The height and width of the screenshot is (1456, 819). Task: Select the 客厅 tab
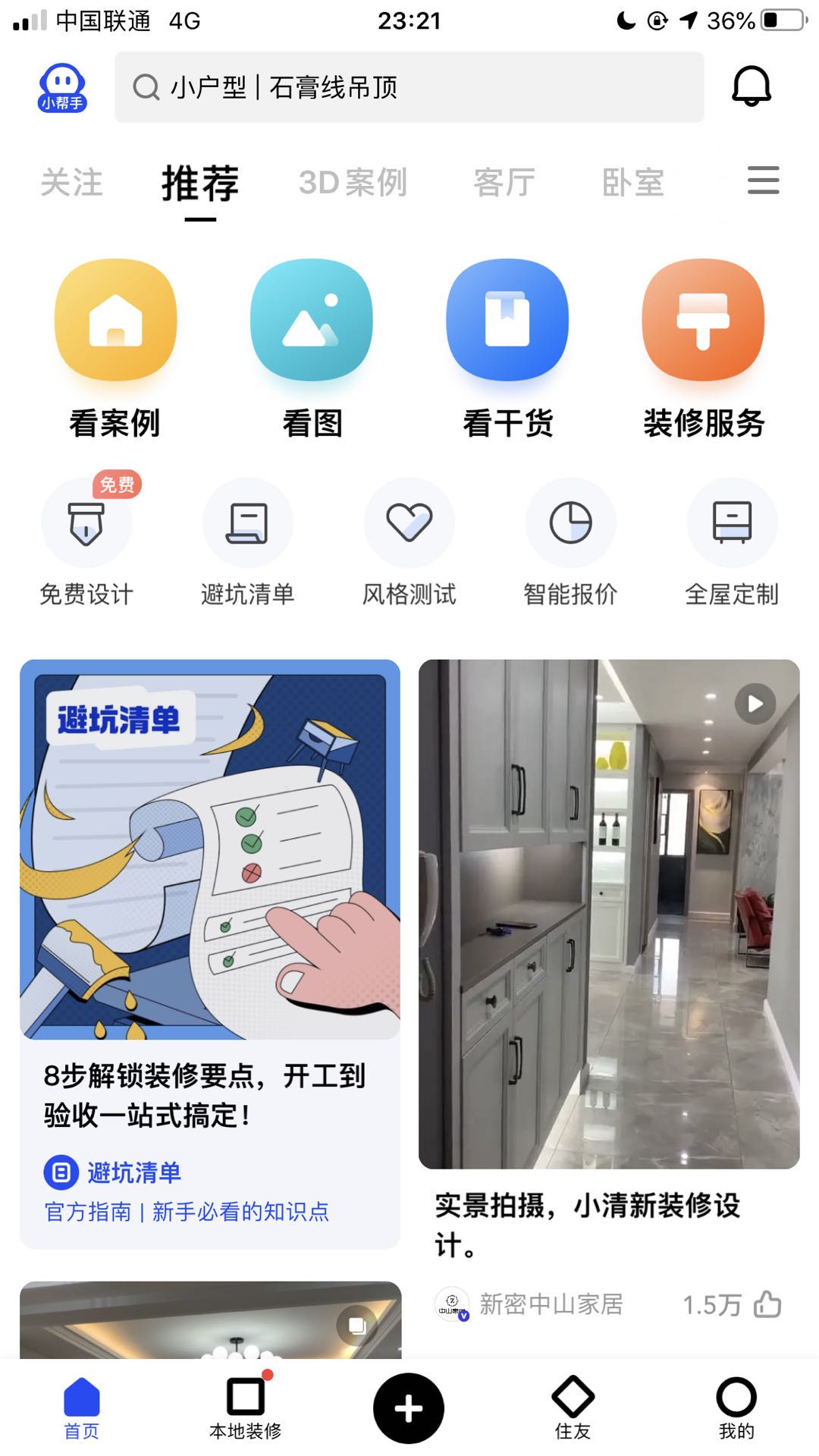pyautogui.click(x=504, y=183)
